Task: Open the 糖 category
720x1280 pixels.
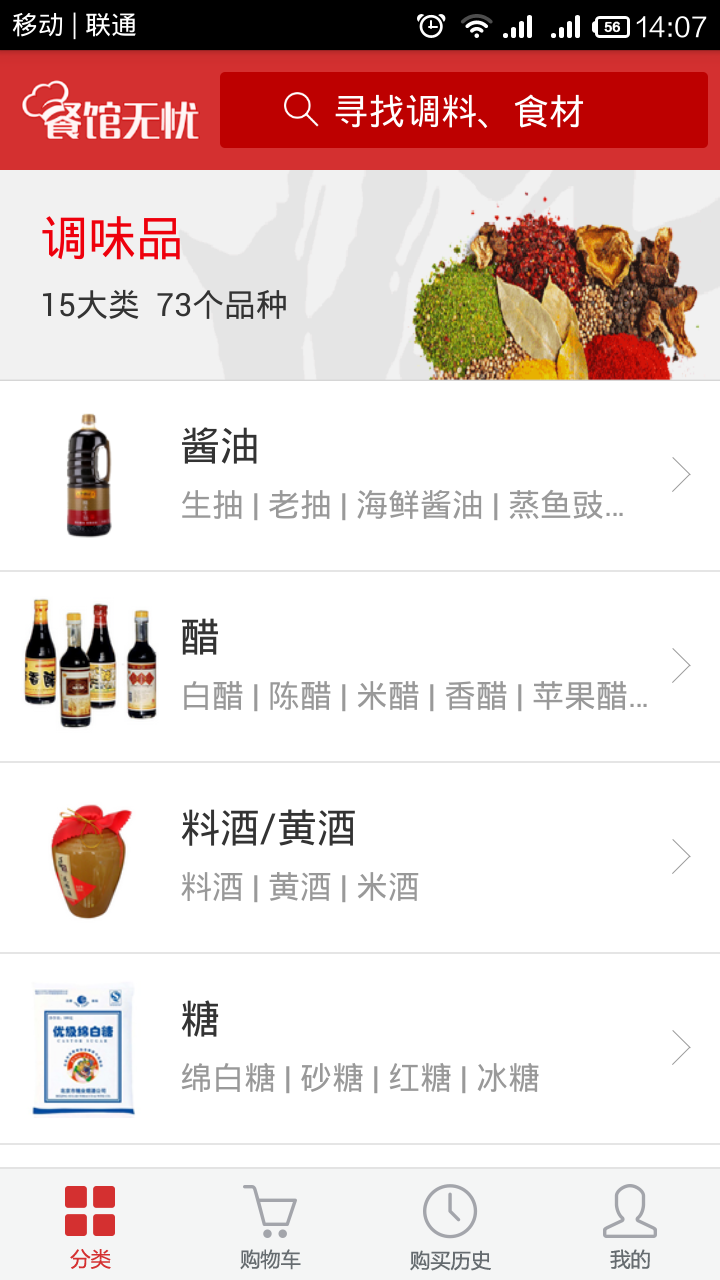Action: (x=360, y=1049)
